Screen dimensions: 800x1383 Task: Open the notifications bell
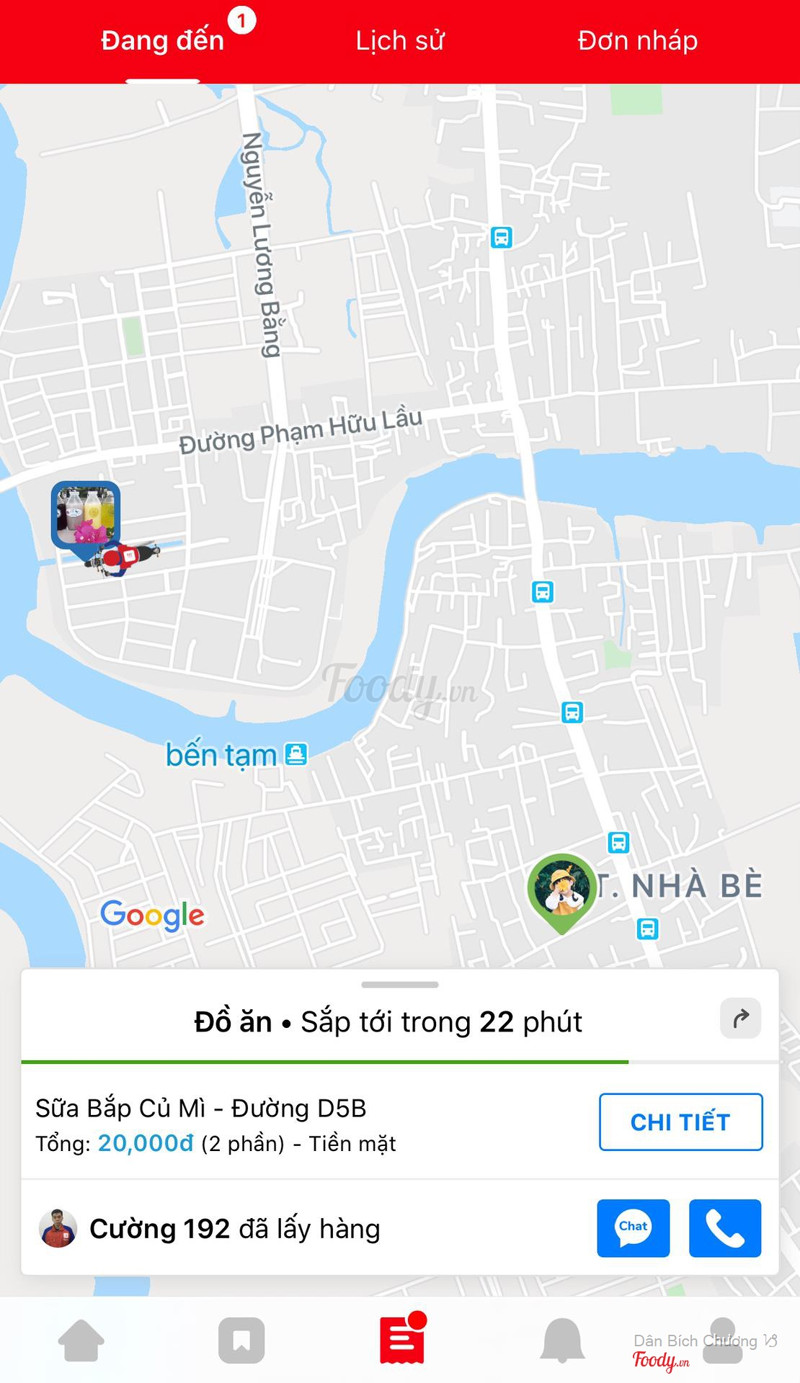coord(562,1340)
